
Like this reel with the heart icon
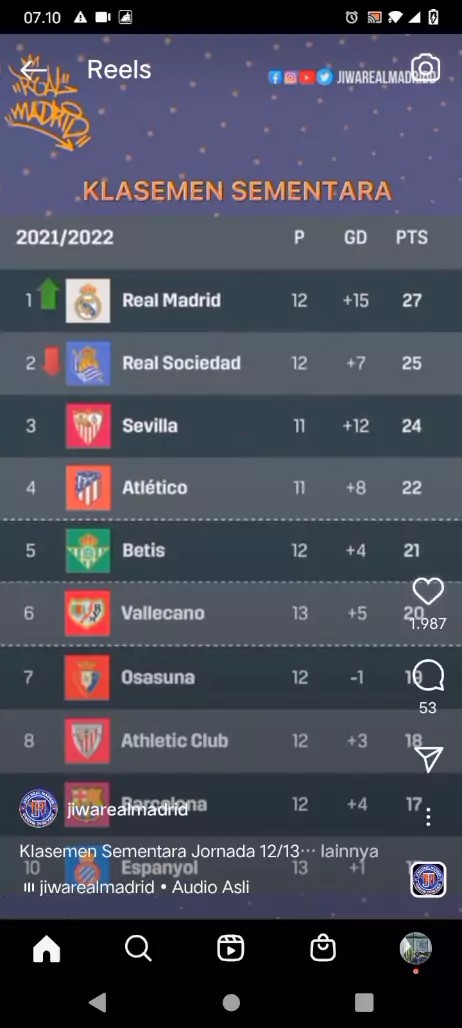pyautogui.click(x=428, y=591)
